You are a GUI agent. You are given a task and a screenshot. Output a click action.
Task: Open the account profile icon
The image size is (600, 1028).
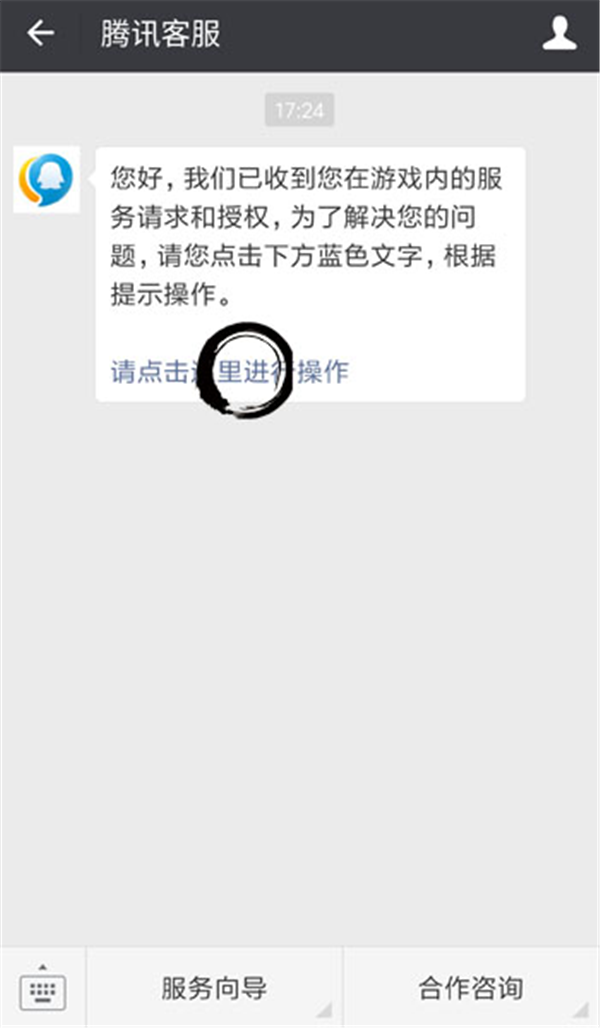coord(559,34)
